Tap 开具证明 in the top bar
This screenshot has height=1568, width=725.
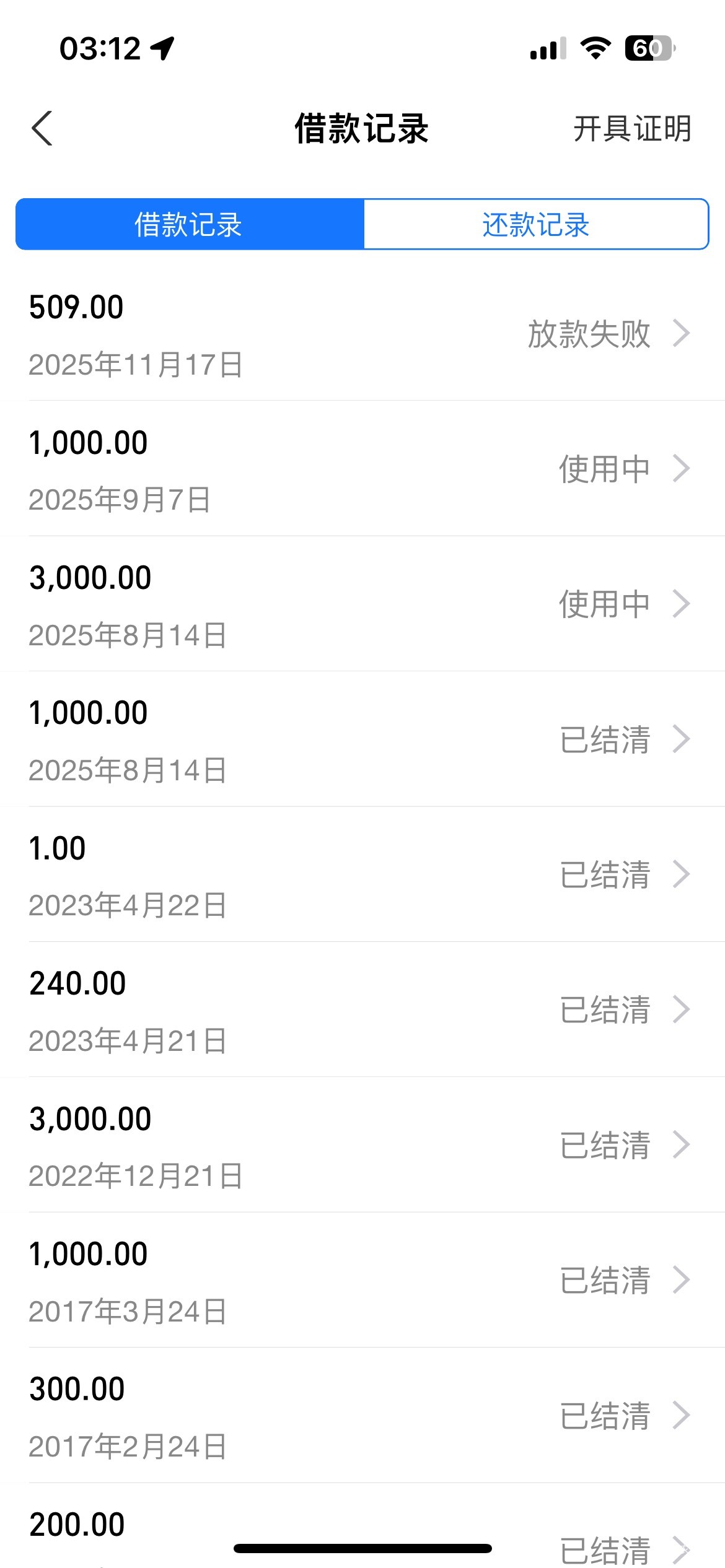(631, 129)
